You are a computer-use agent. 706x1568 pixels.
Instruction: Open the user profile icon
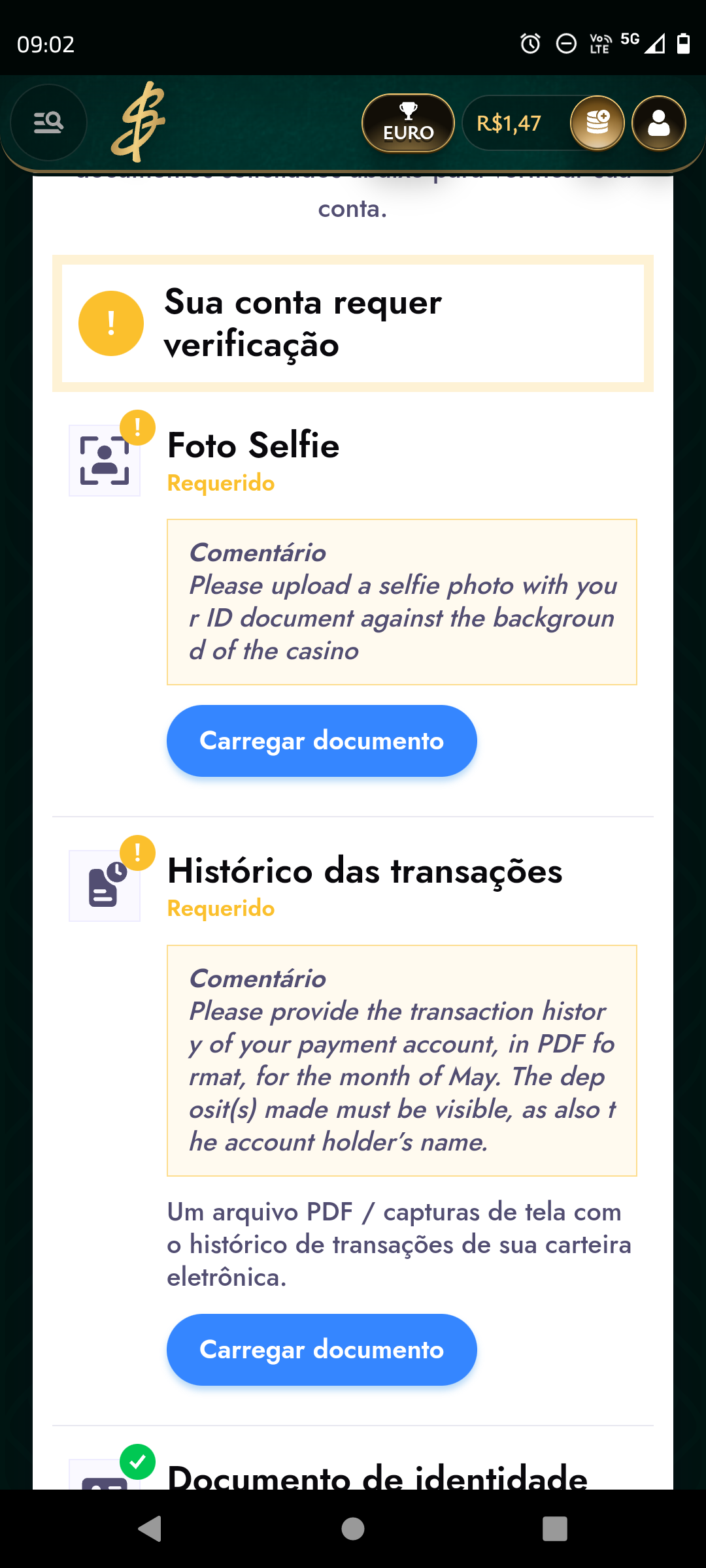coord(658,123)
